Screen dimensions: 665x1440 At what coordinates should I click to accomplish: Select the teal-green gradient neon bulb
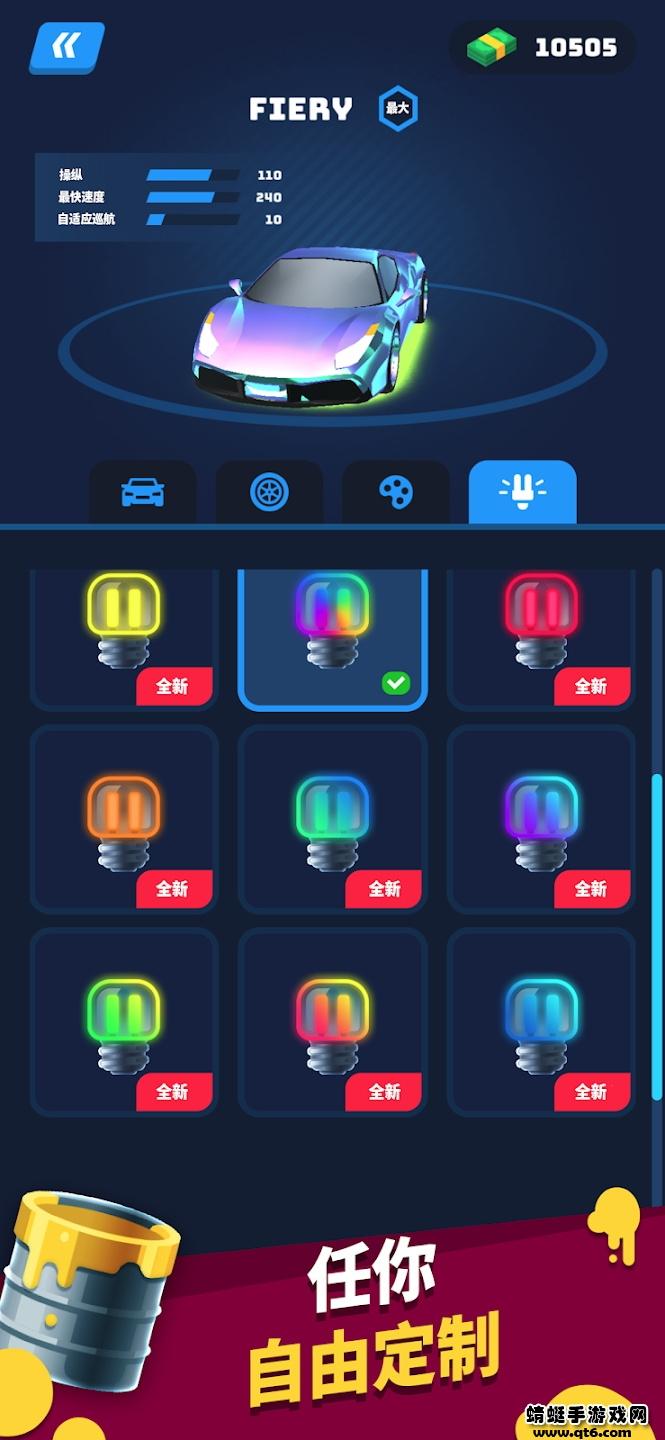(x=333, y=820)
